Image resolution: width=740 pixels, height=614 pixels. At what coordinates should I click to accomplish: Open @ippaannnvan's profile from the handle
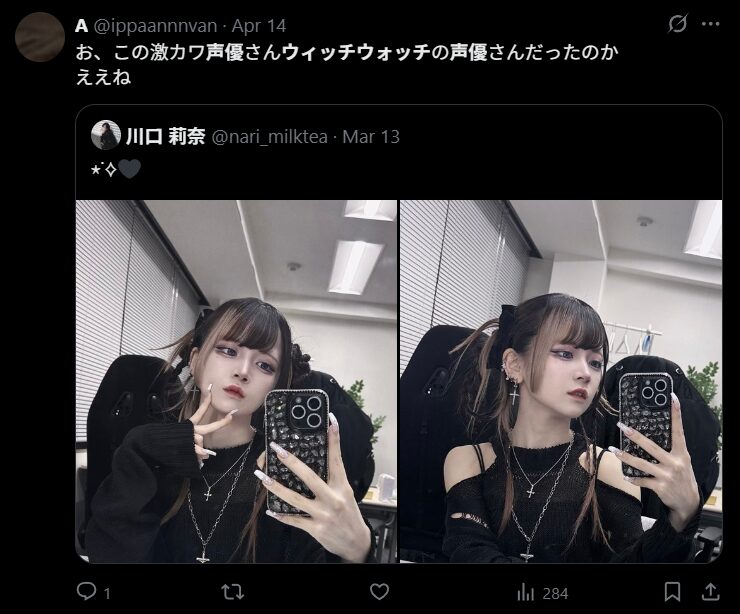pos(155,23)
